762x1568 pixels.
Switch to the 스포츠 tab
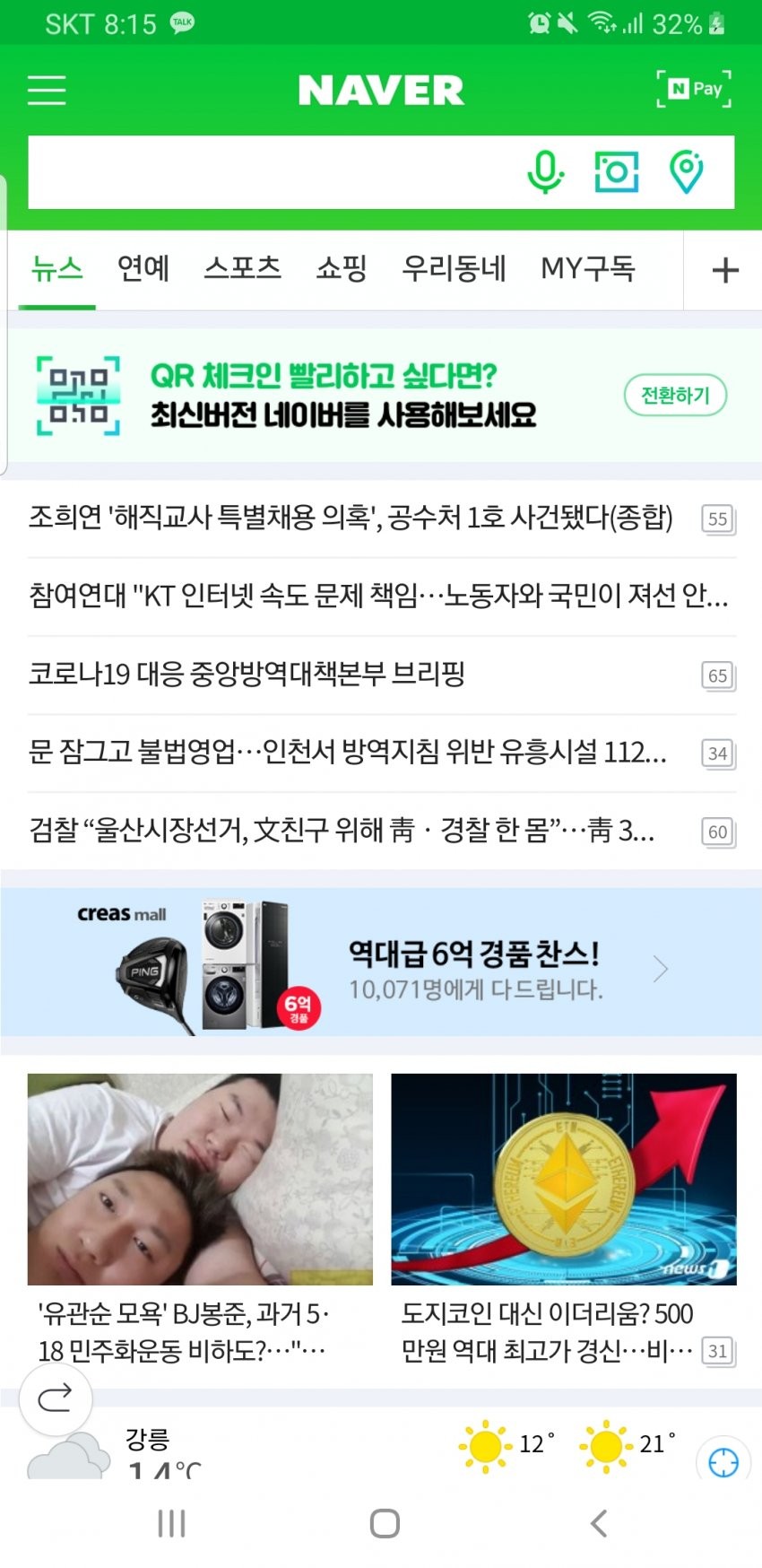[x=242, y=268]
